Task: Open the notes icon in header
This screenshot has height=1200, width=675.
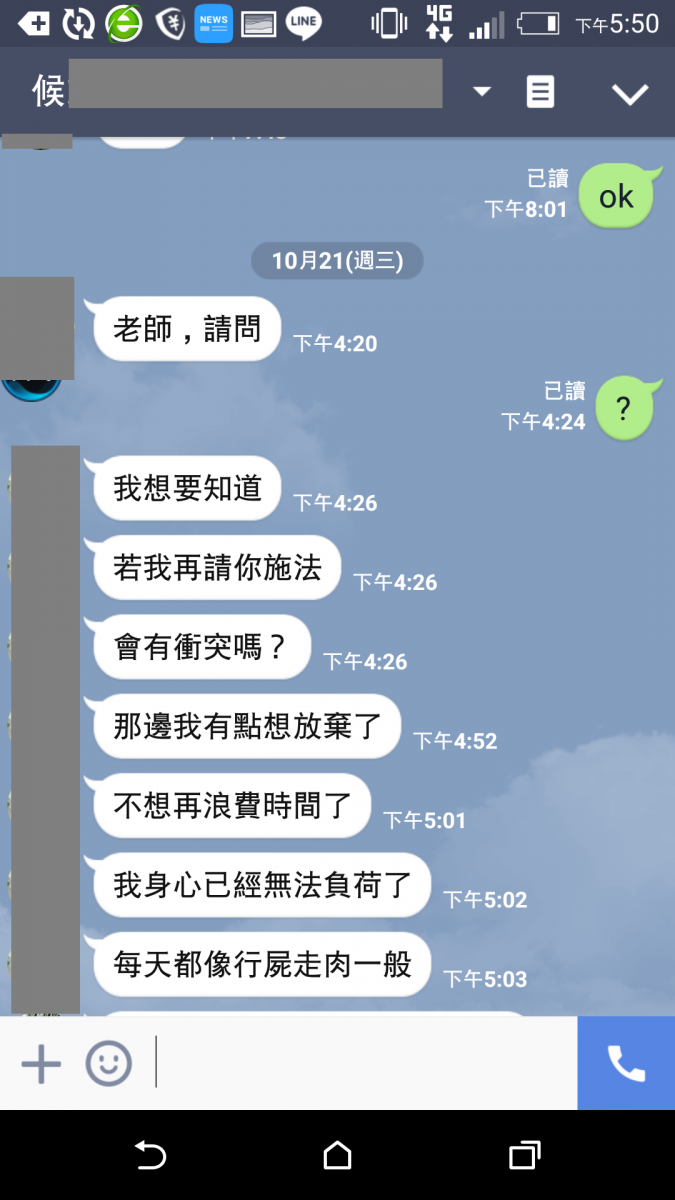Action: tap(540, 92)
